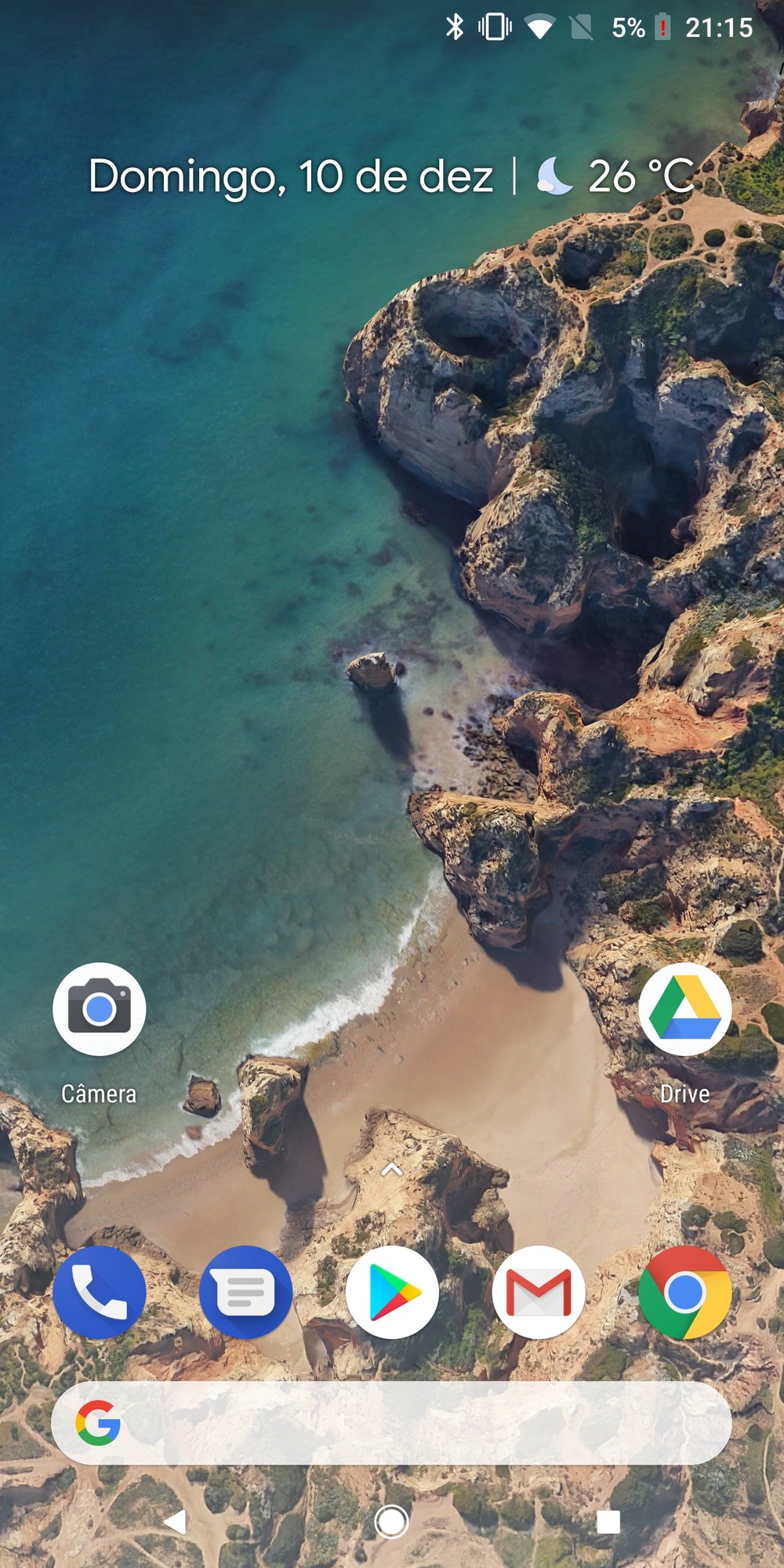Open the date and weather widget
Screen dimensions: 784x1568
point(390,176)
